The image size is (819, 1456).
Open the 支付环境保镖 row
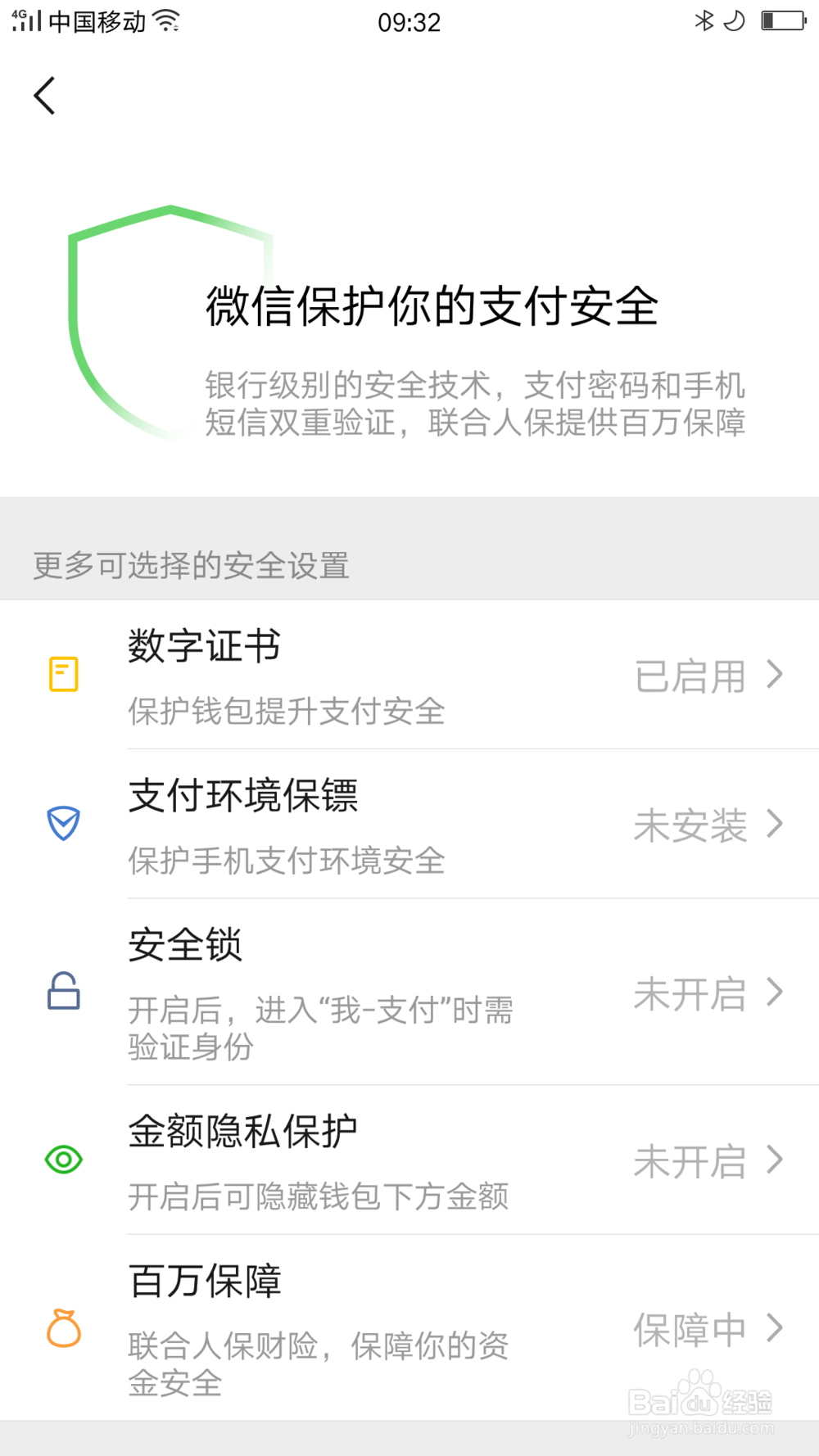point(409,824)
